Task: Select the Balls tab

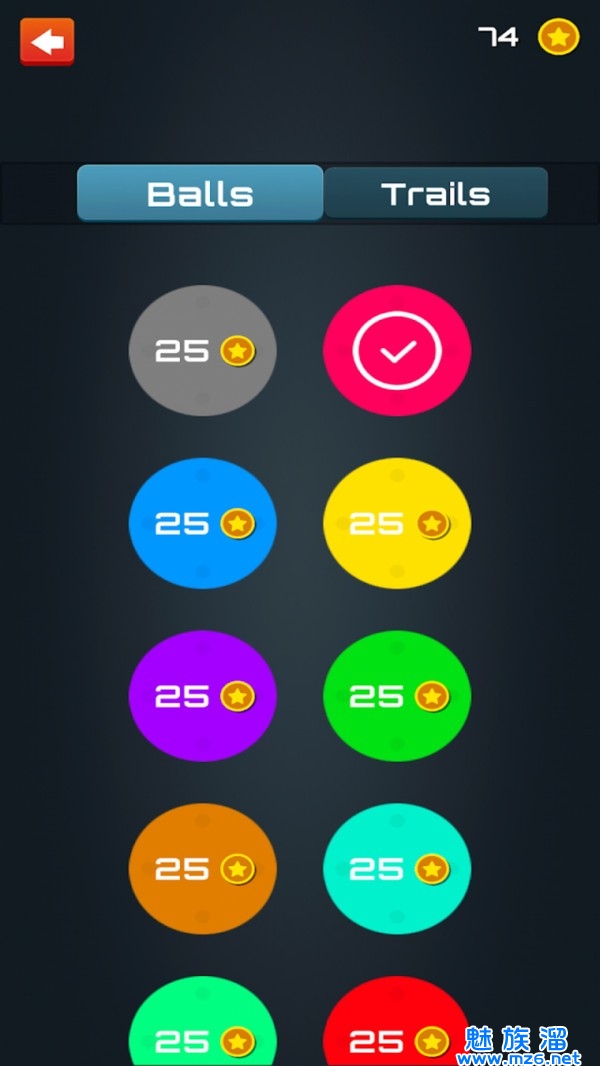Action: tap(200, 193)
